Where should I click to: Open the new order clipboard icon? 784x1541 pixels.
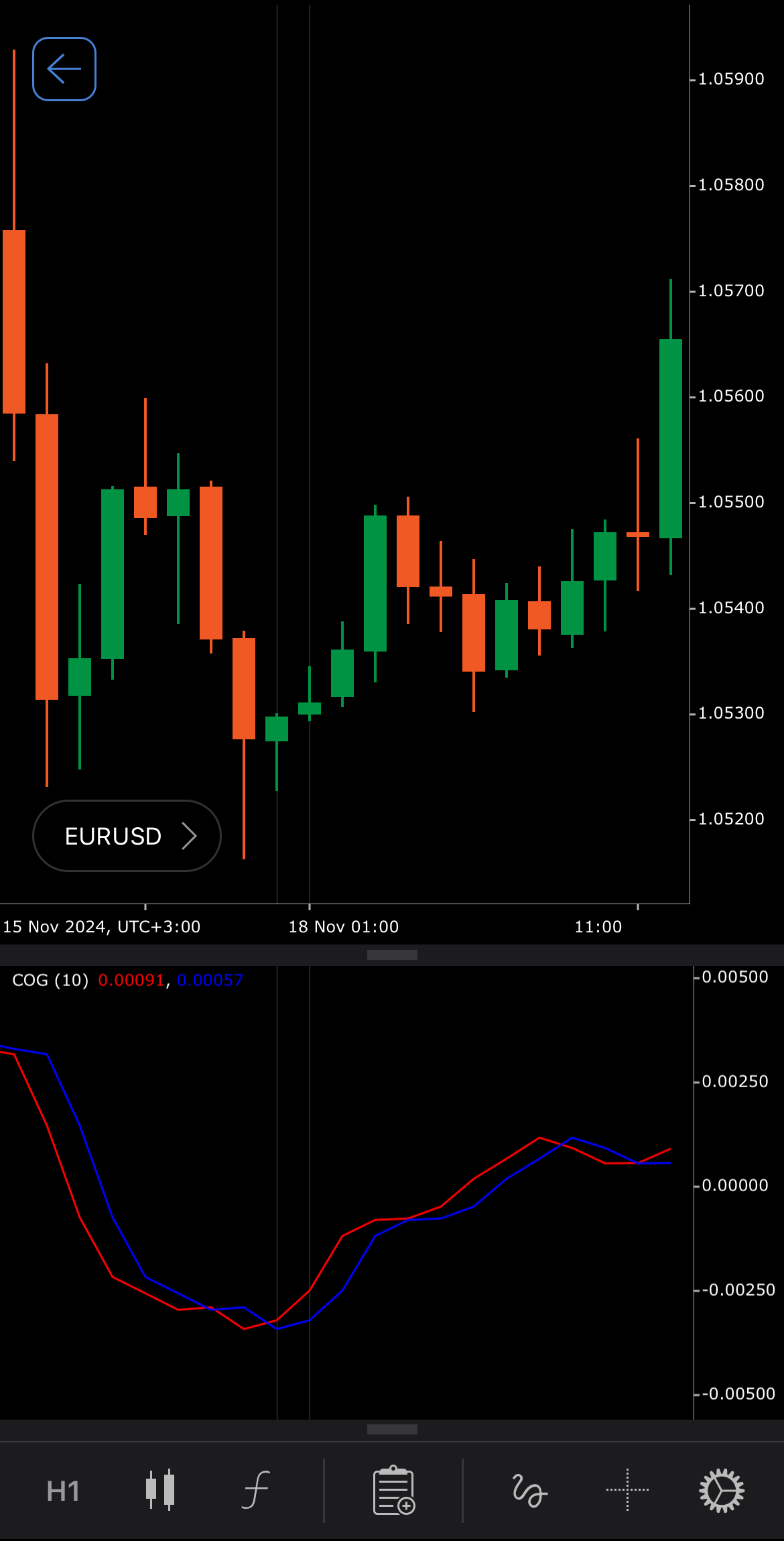coord(393,1490)
